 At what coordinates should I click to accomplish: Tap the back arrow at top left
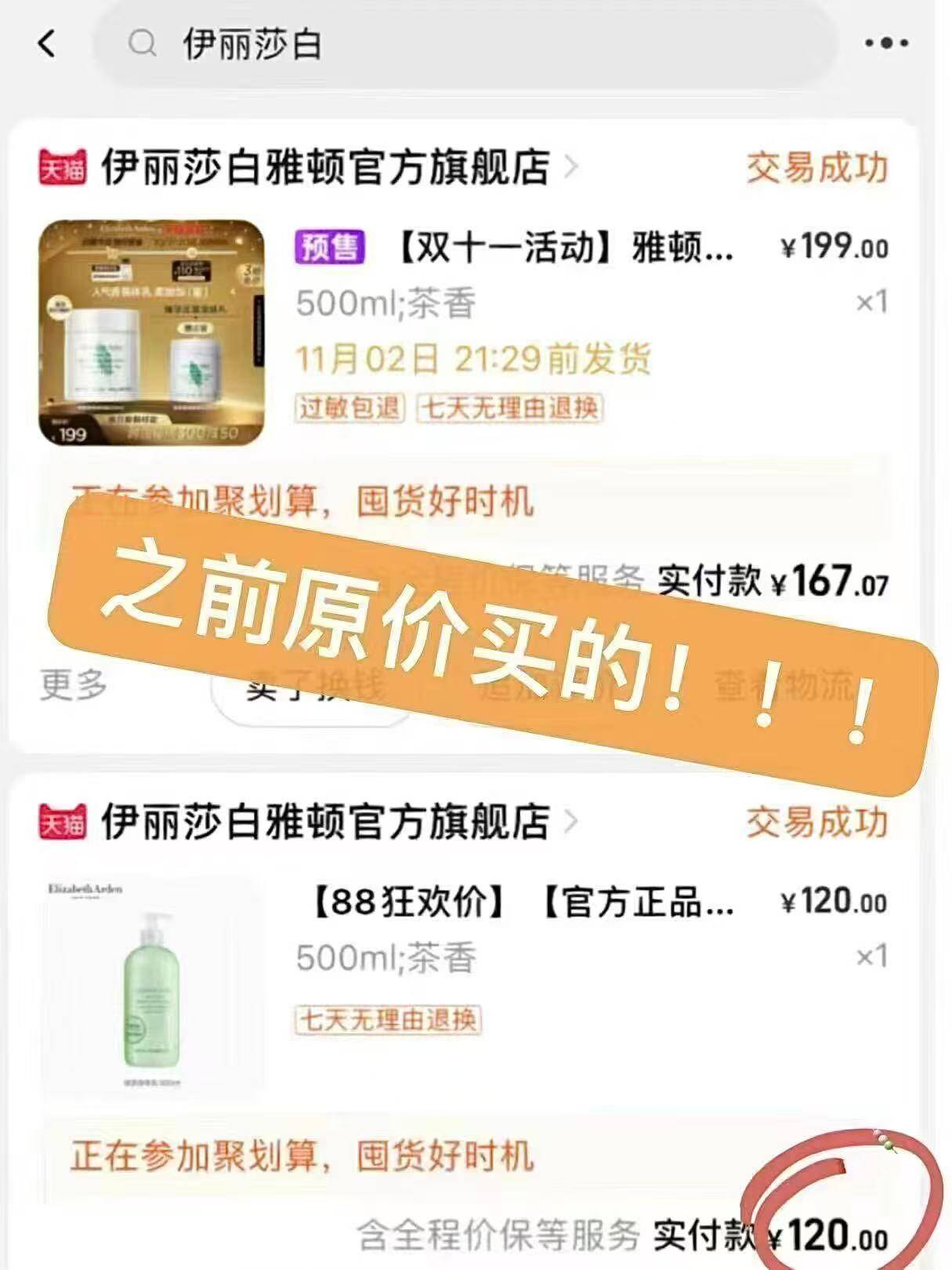[x=45, y=45]
